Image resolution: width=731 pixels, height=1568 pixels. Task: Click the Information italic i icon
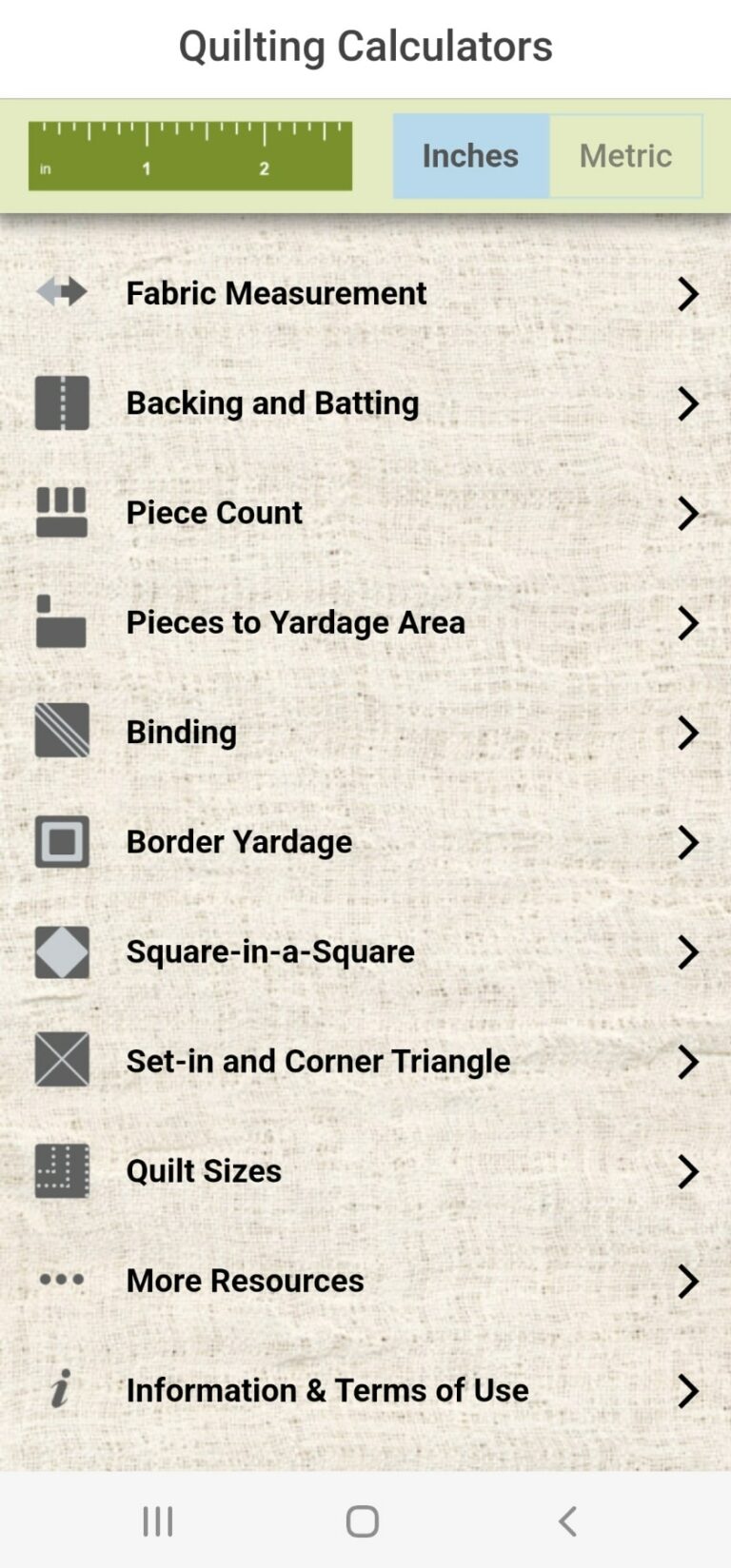[61, 1391]
